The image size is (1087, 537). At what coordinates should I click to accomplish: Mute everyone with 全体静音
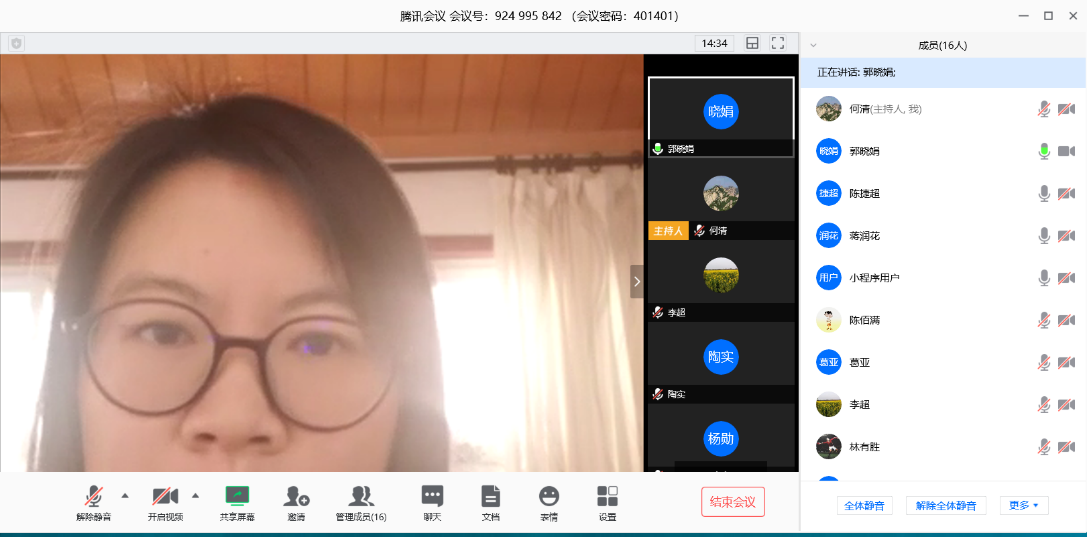(864, 505)
